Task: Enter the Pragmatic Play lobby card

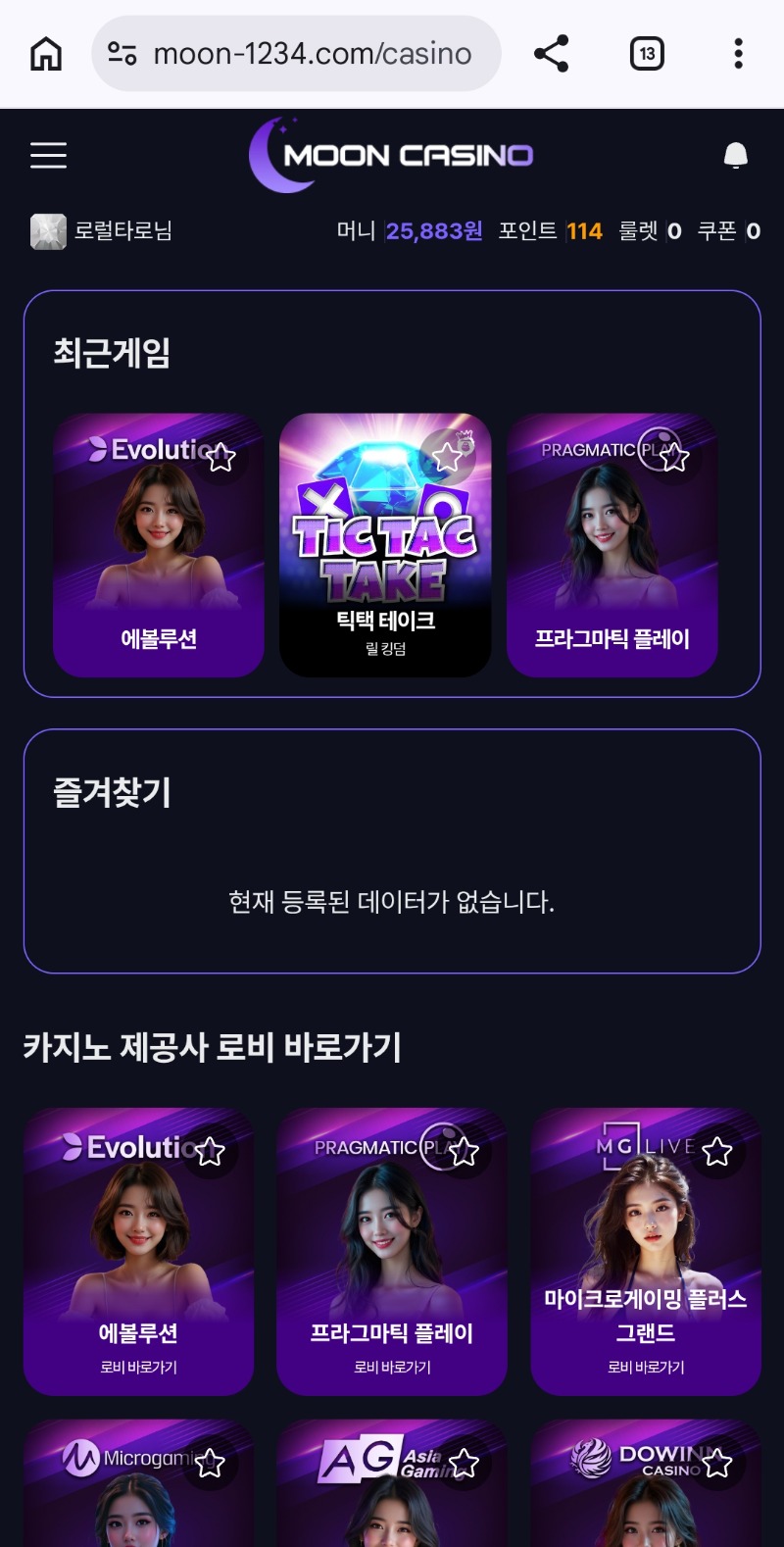Action: [391, 1265]
